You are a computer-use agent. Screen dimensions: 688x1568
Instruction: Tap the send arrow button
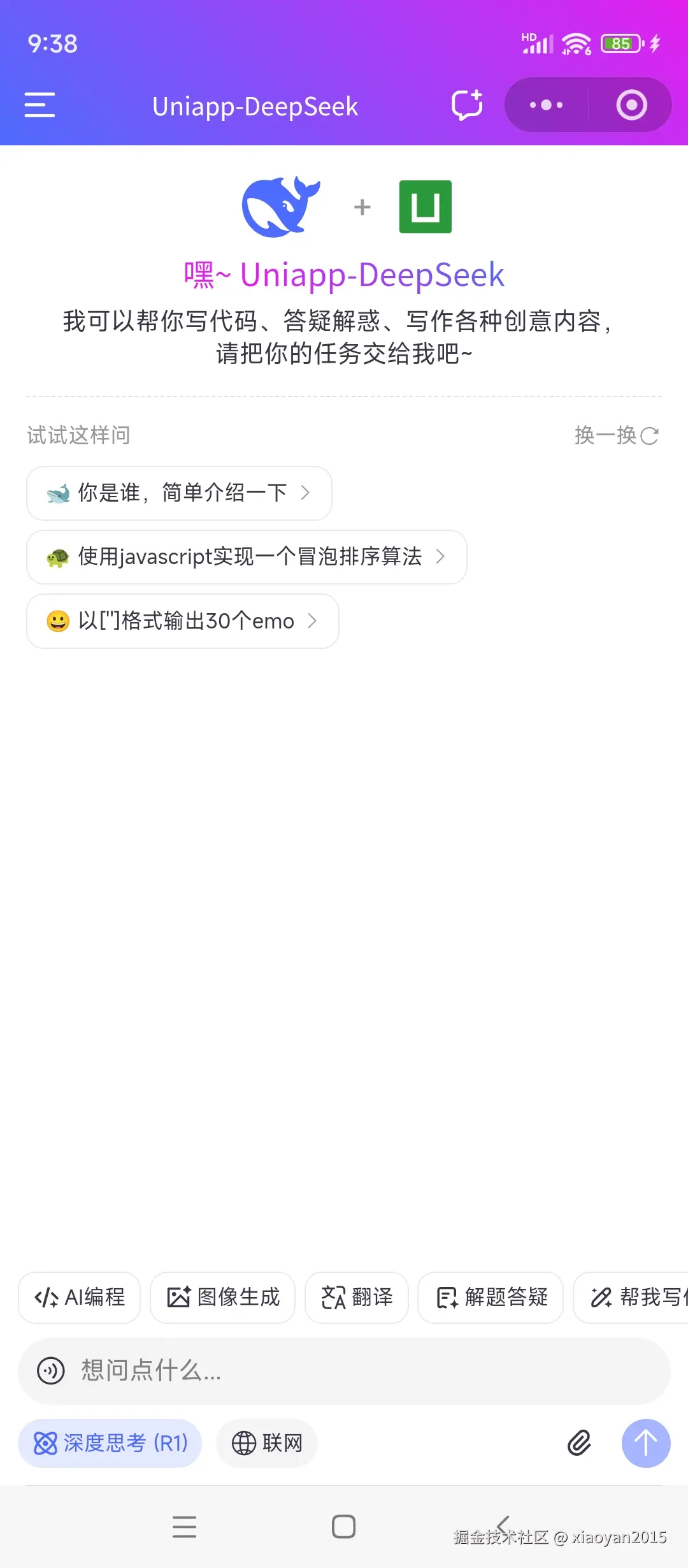pyautogui.click(x=645, y=1444)
